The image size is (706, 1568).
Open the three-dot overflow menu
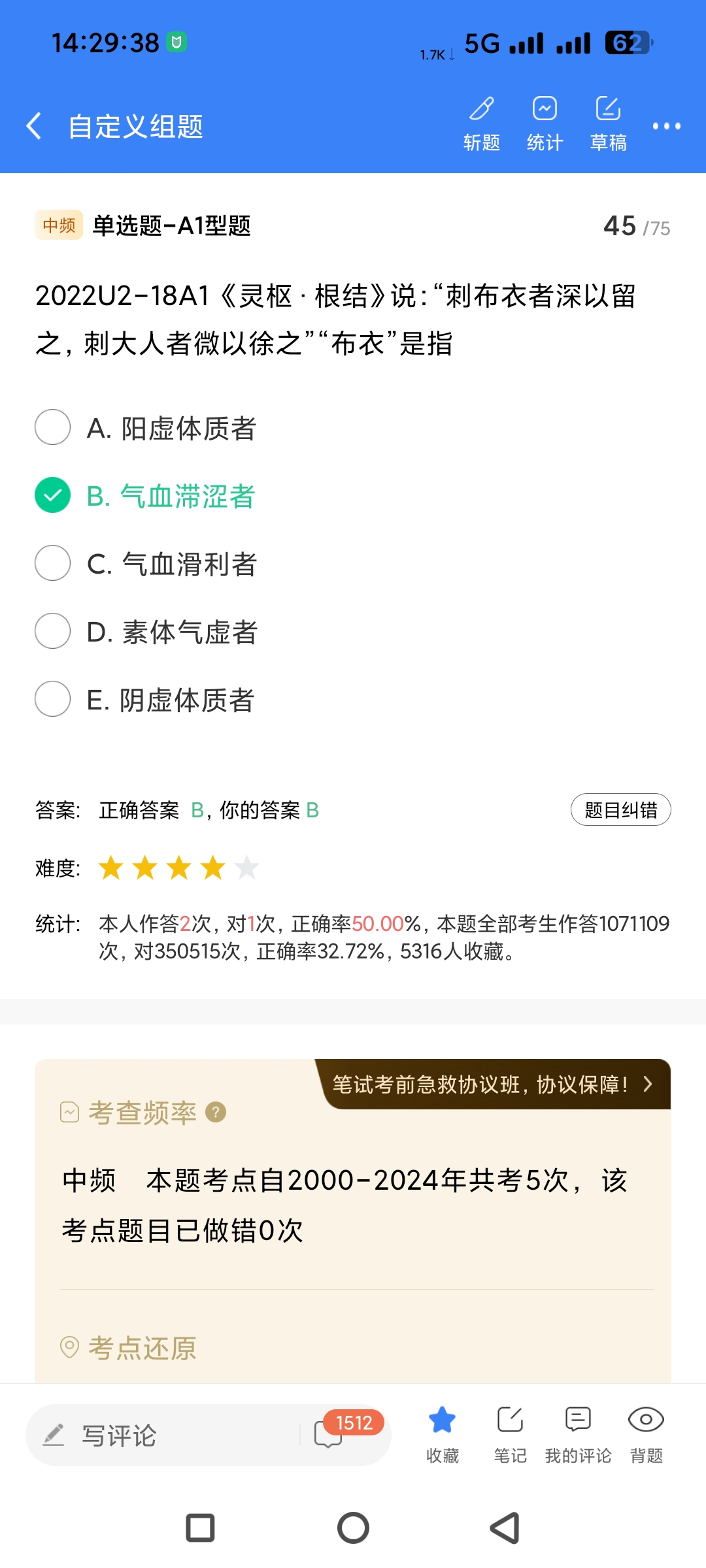point(666,125)
